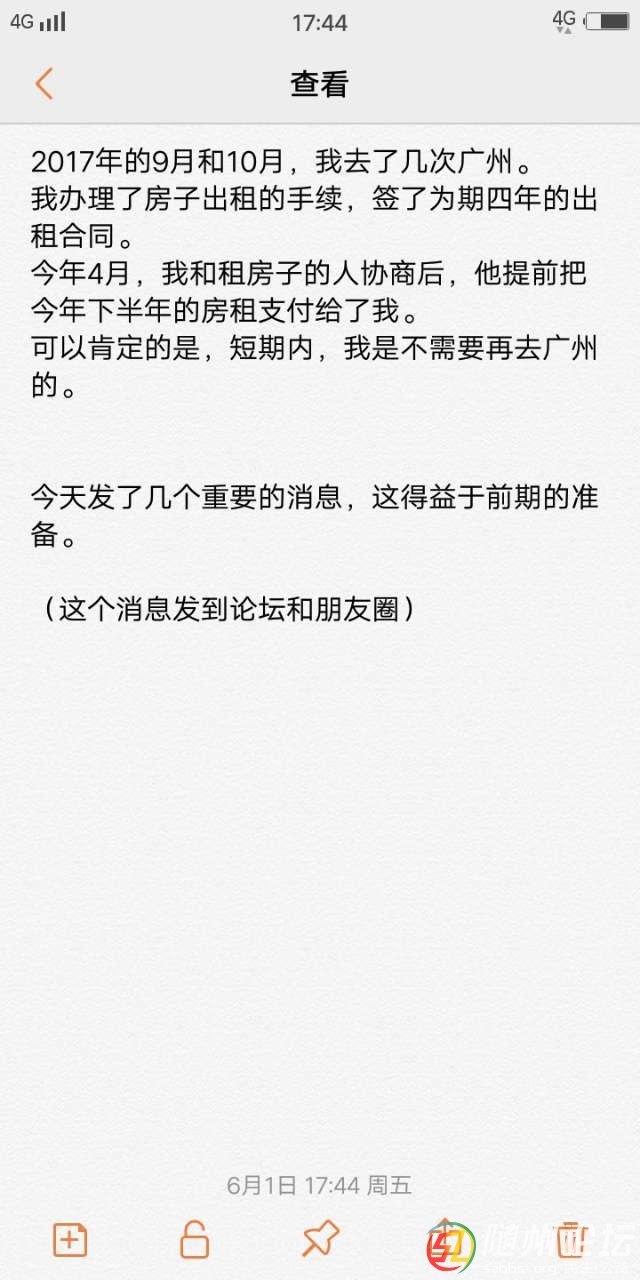Delete this note with the trash icon
Viewport: 640px width, 1280px height.
570,1238
